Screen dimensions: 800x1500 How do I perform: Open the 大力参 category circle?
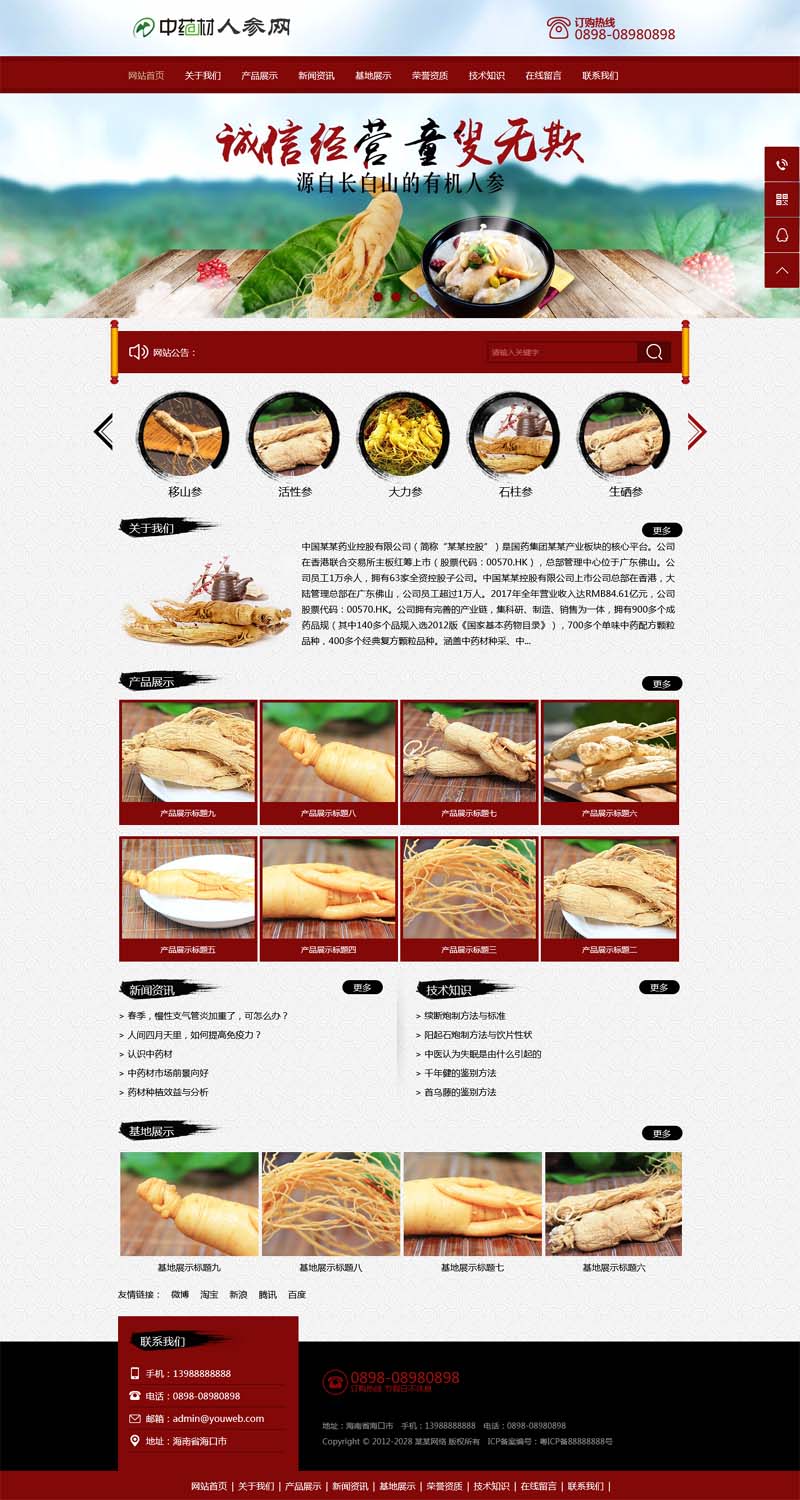[404, 436]
